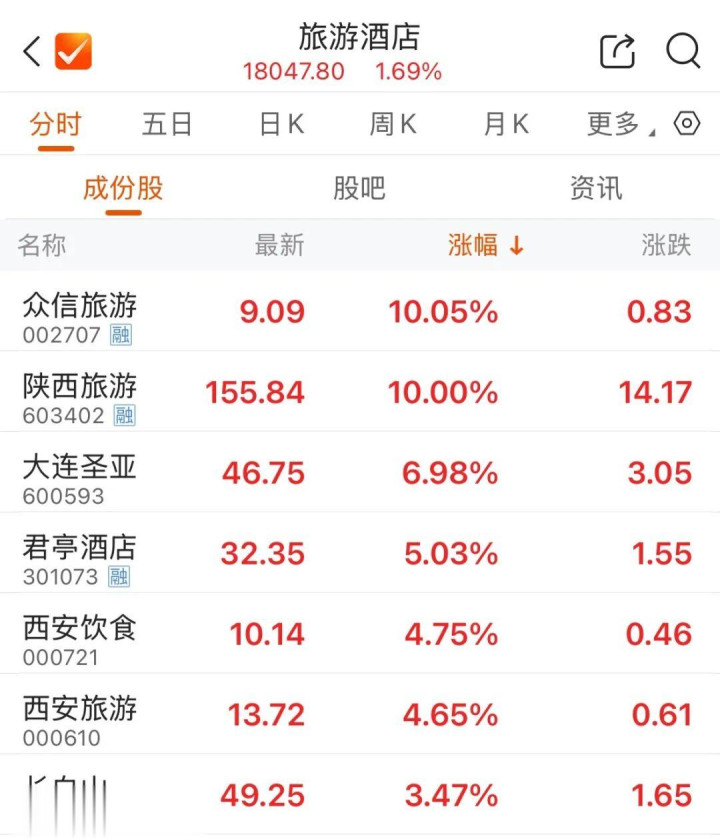Screen dimensions: 720x839
Task: Switch to the 资讯 tab
Action: (x=596, y=188)
